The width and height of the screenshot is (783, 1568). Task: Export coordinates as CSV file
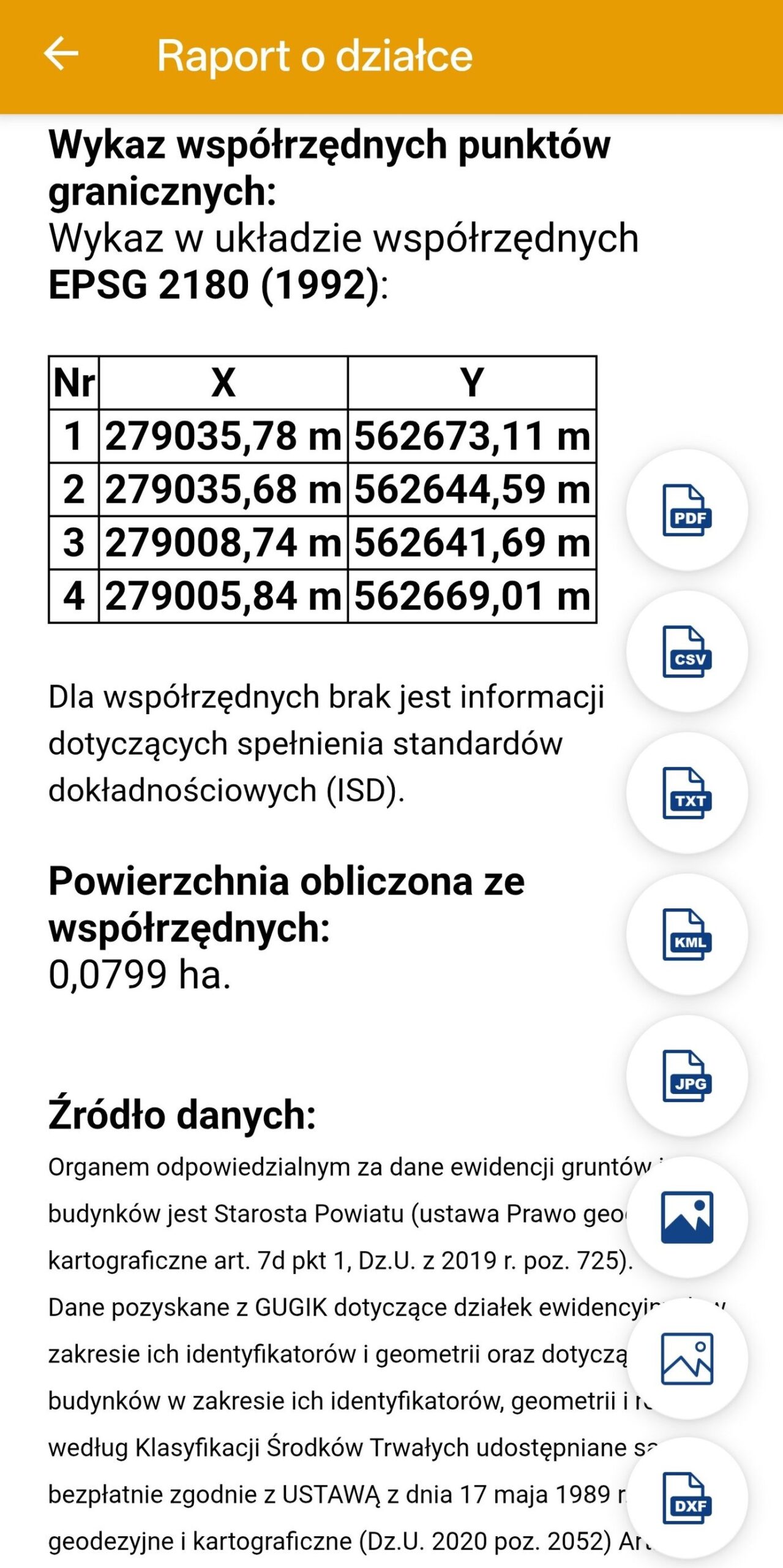pyautogui.click(x=687, y=651)
